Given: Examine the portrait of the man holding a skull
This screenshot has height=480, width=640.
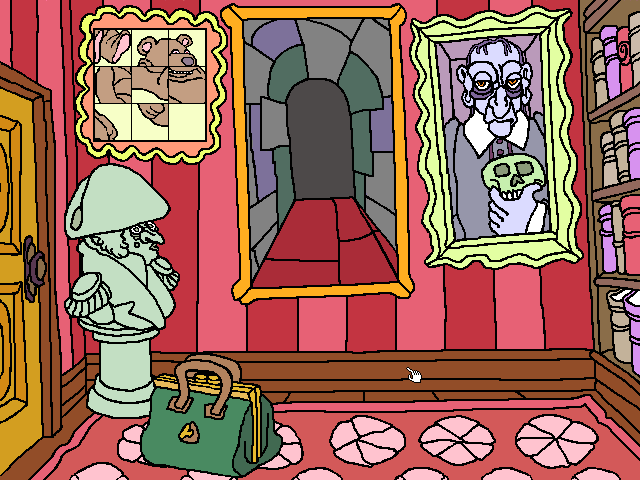Looking at the screenshot, I should [494, 140].
